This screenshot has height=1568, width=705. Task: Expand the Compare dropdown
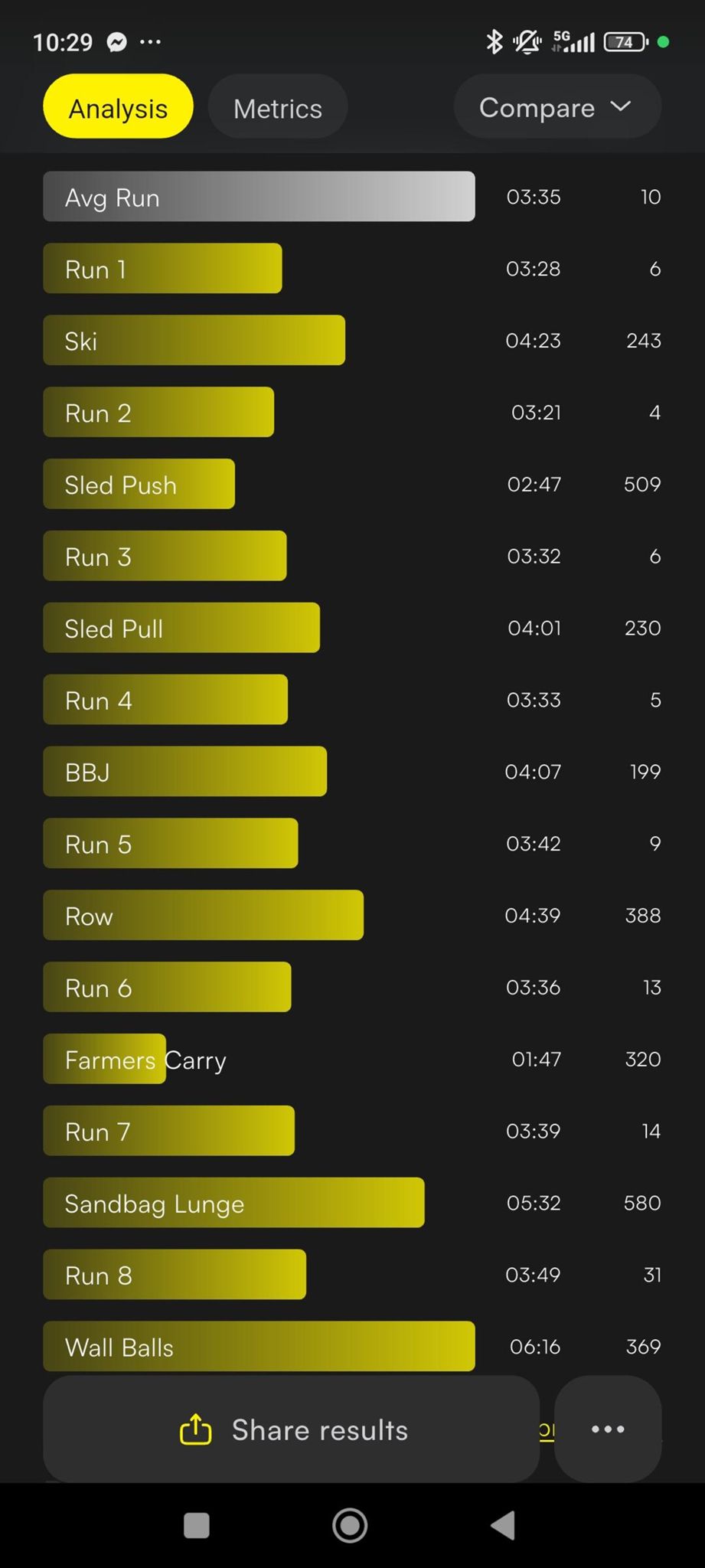point(556,107)
